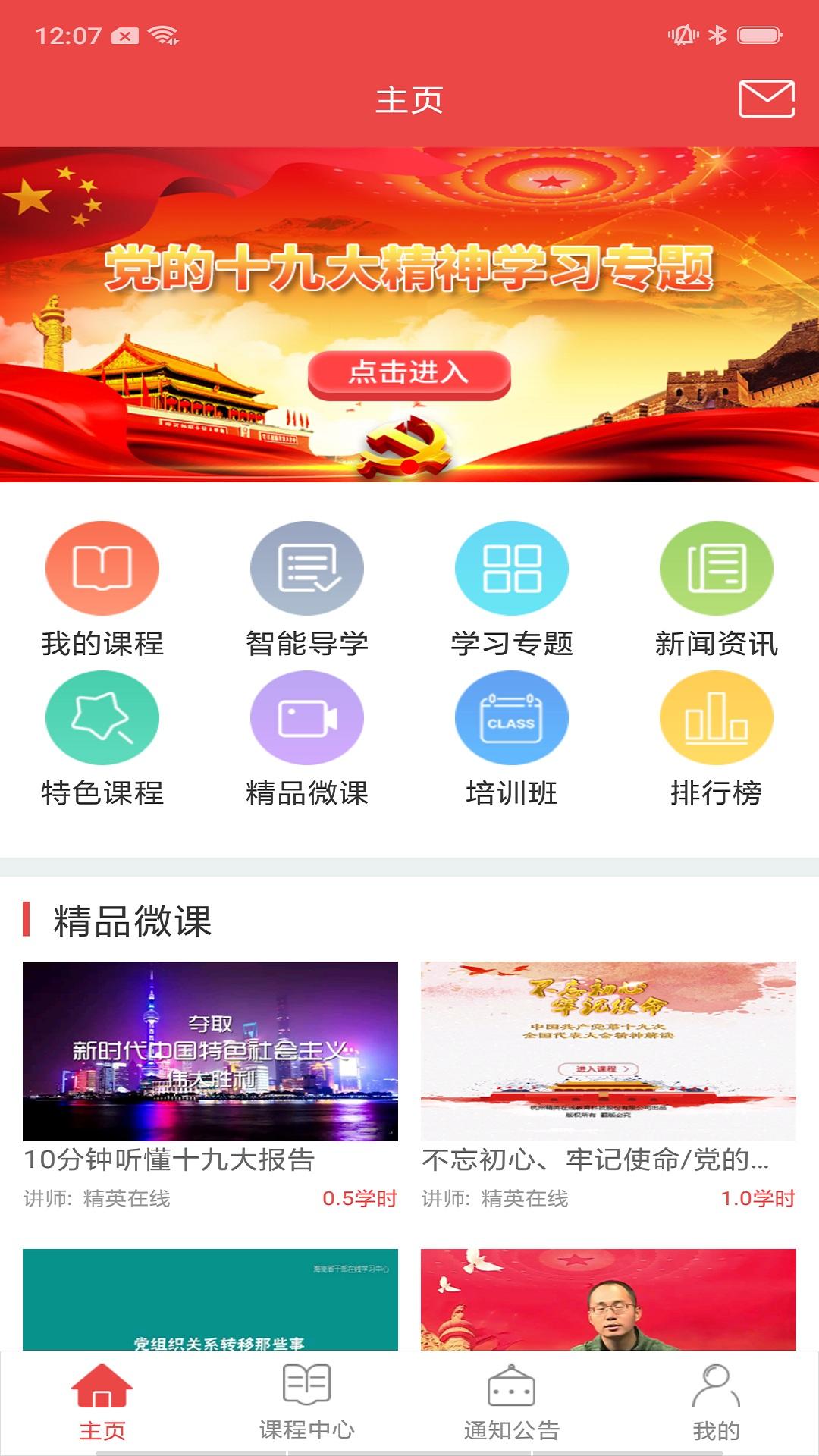This screenshot has height=1456, width=819.
Task: Select the 主页 tab in bottom bar
Action: click(x=102, y=1402)
